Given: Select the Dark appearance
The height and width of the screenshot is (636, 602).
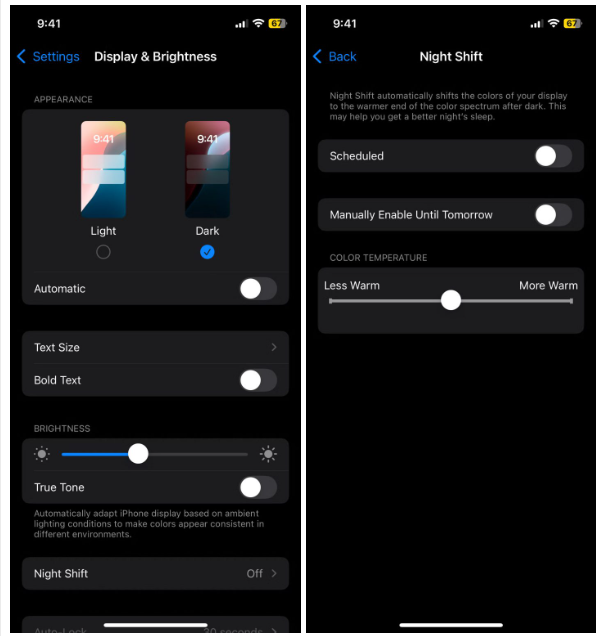Looking at the screenshot, I should pyautogui.click(x=207, y=252).
